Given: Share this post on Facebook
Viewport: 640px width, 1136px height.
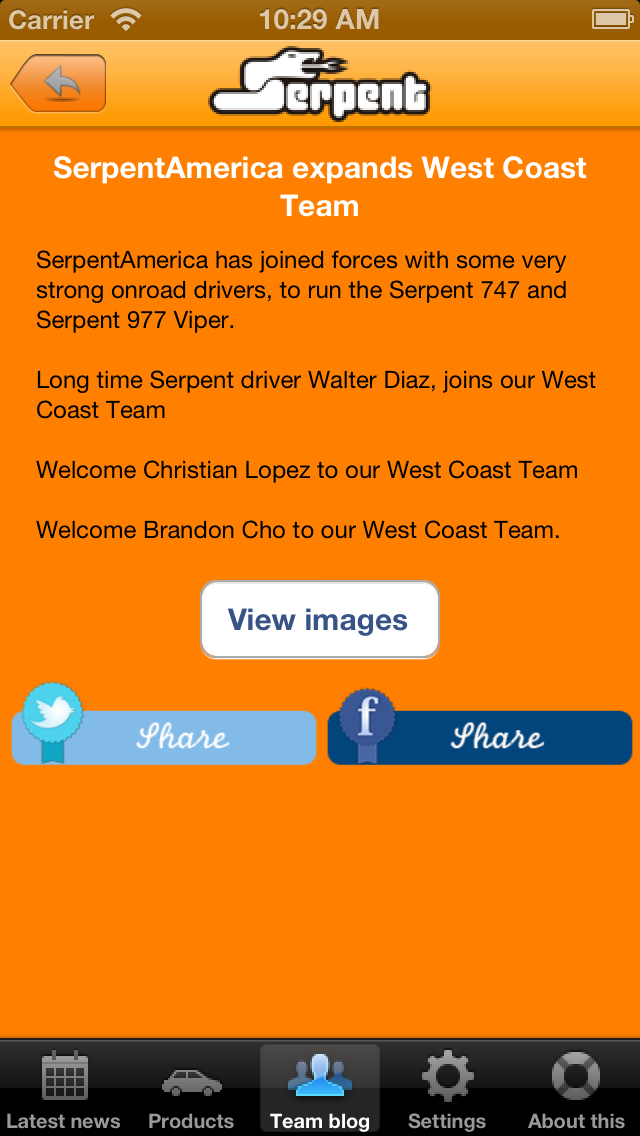Looking at the screenshot, I should (480, 727).
